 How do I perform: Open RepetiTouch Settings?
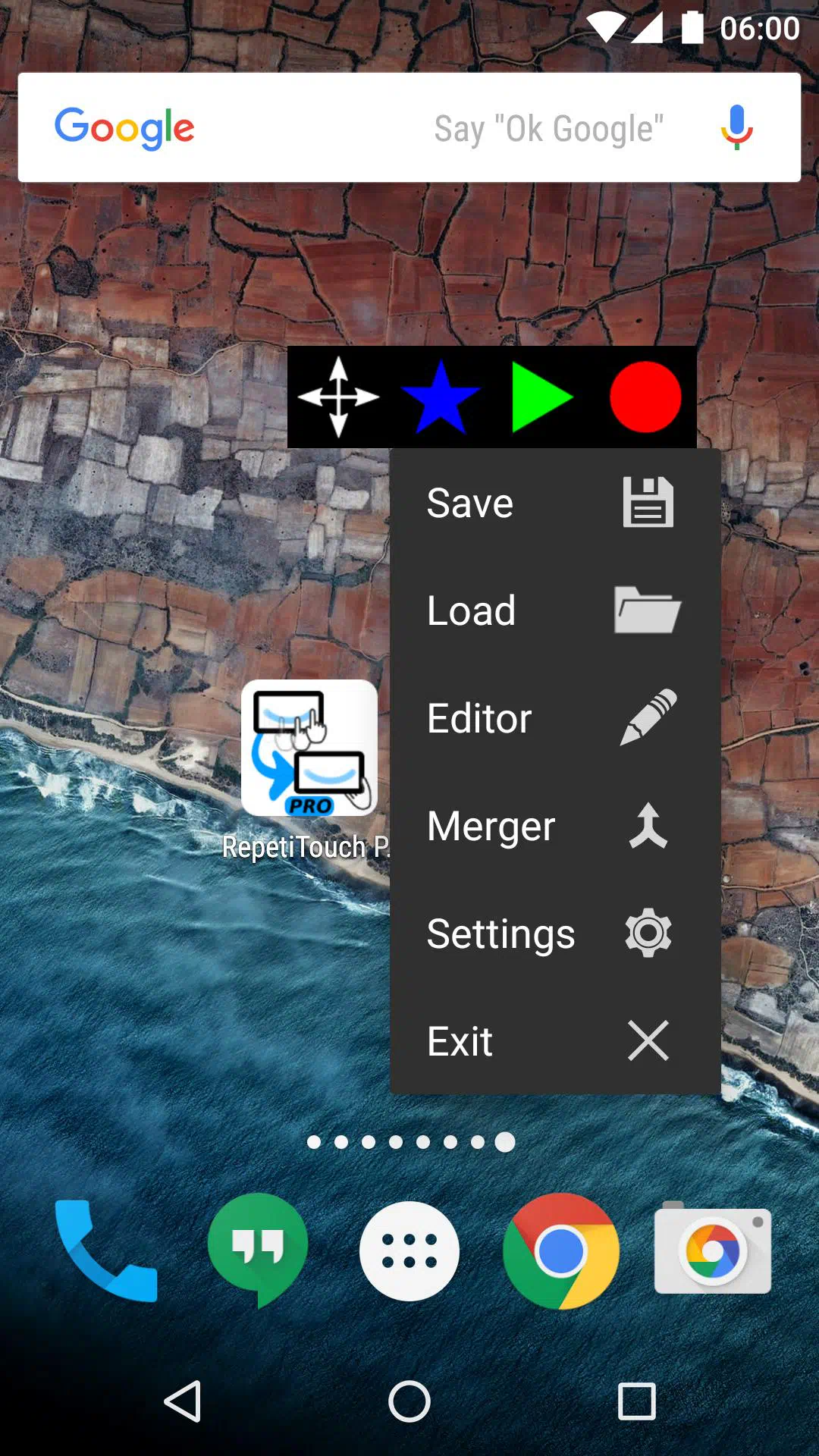point(555,934)
